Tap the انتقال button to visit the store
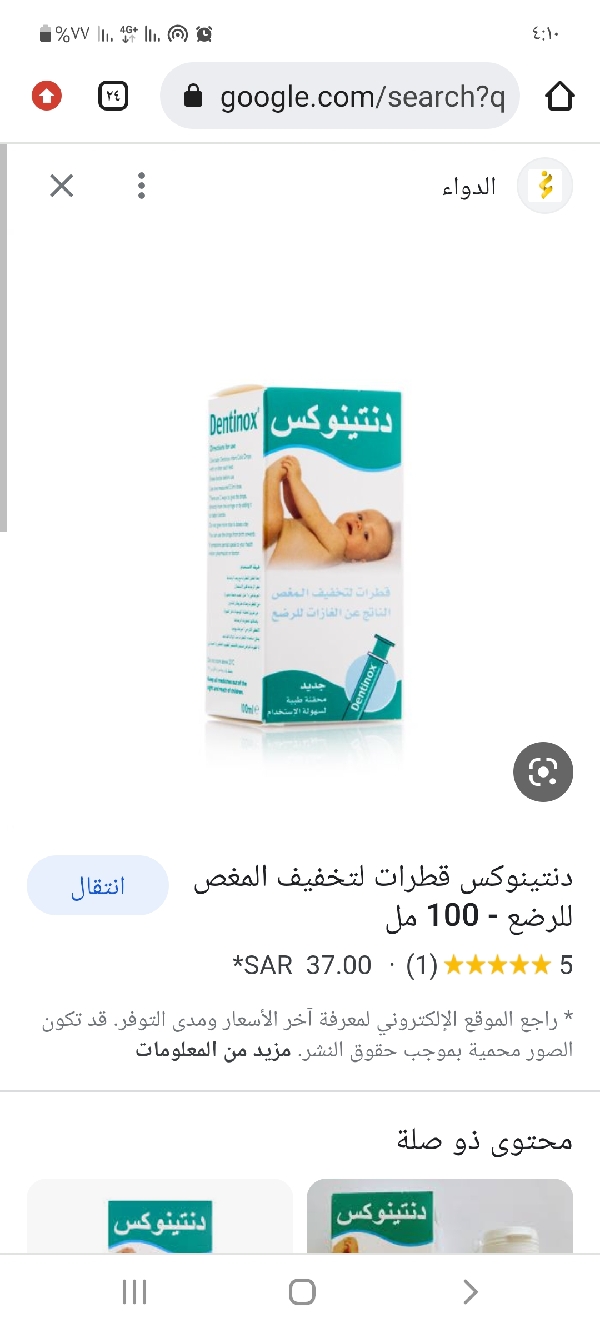The image size is (600, 1333). (x=98, y=885)
